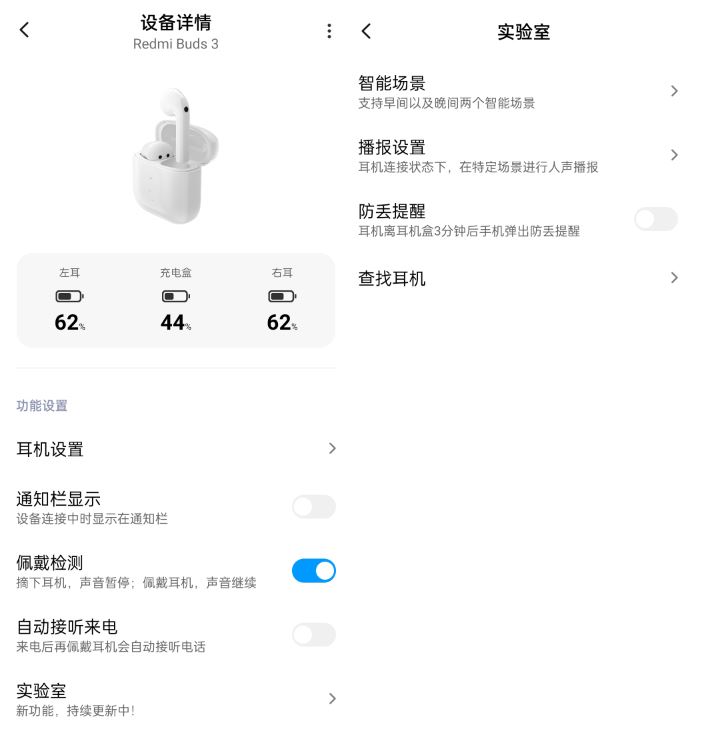Viewport: 705px width, 741px height.
Task: Open 耳机设置
Action: click(x=175, y=449)
